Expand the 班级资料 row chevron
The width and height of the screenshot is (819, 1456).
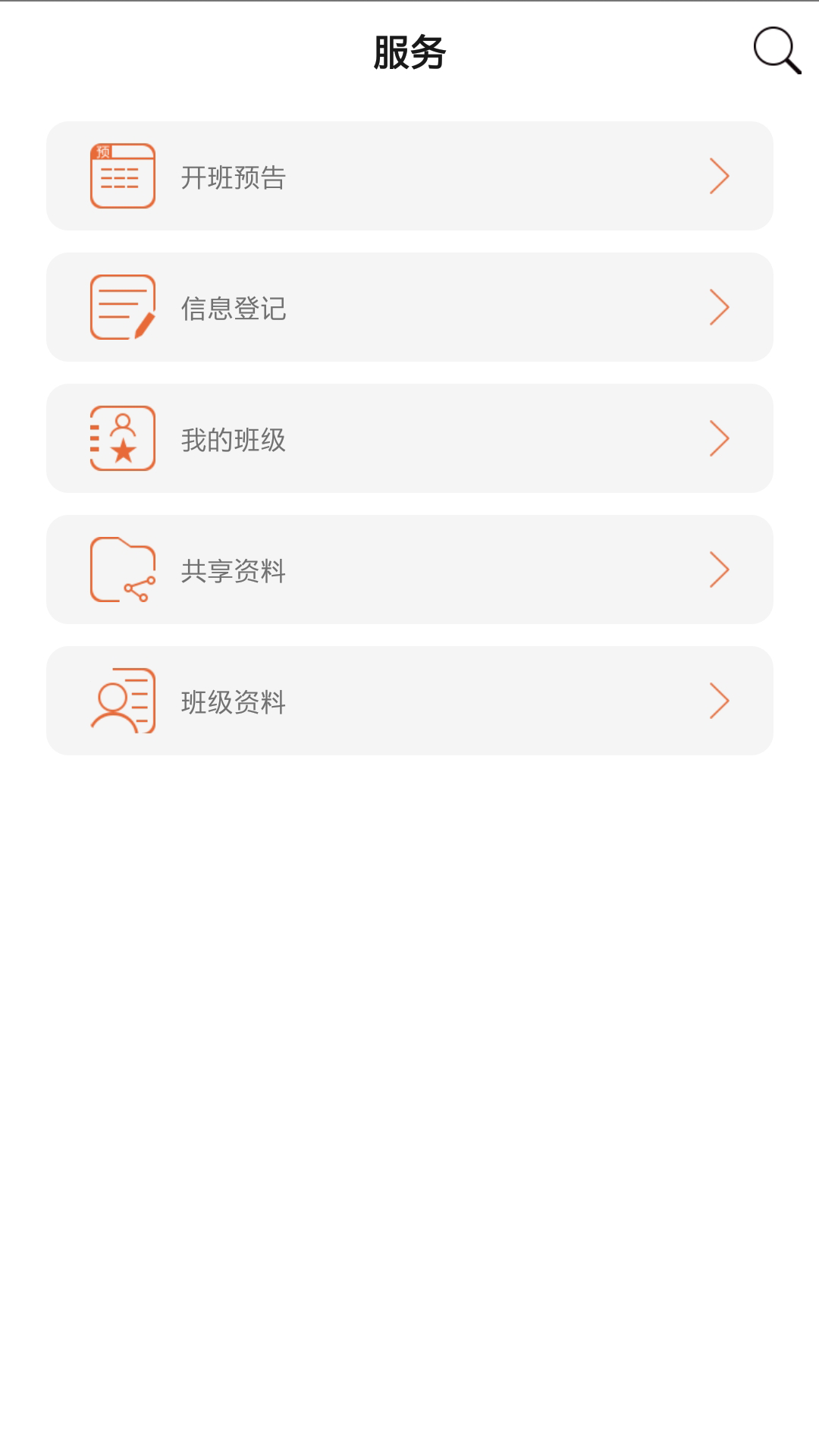point(720,701)
